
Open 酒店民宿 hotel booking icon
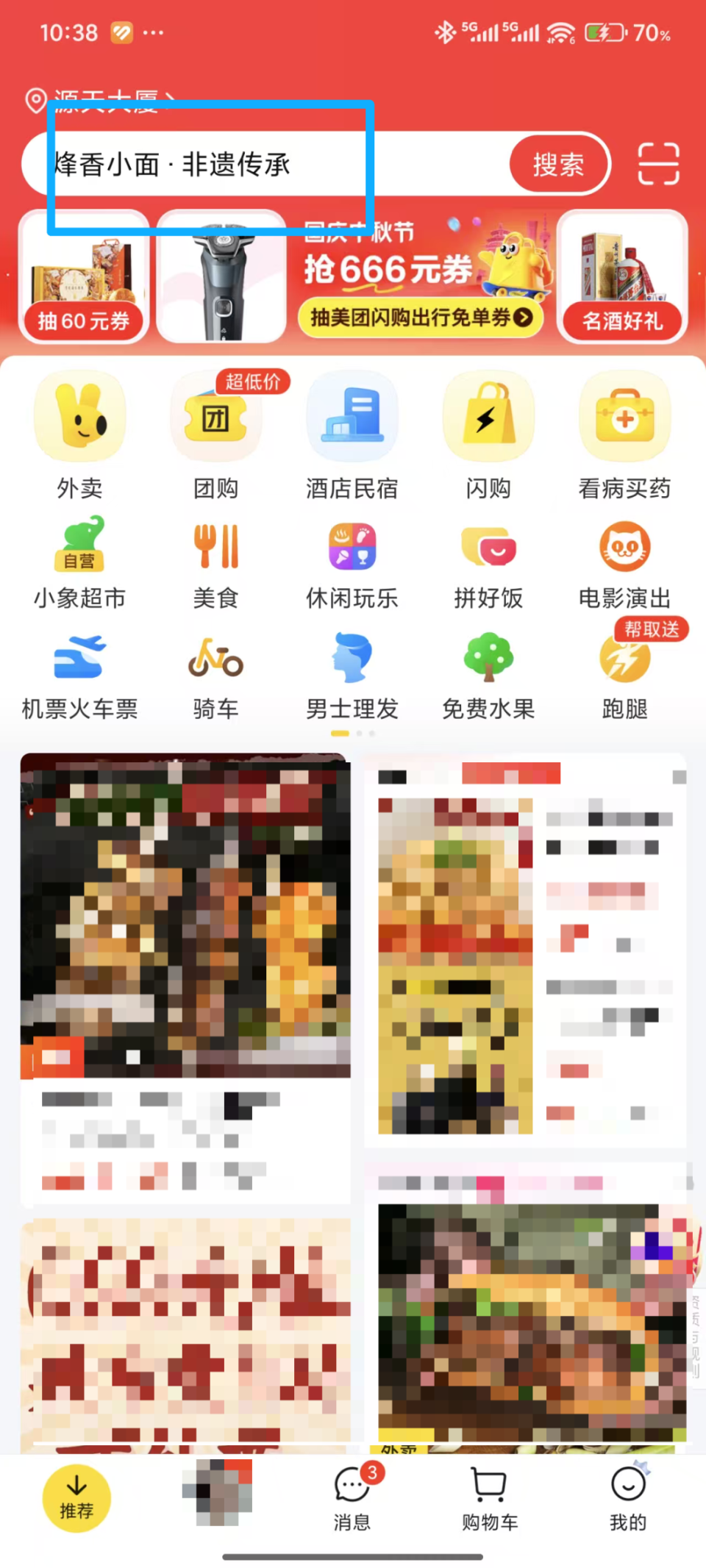click(x=352, y=434)
